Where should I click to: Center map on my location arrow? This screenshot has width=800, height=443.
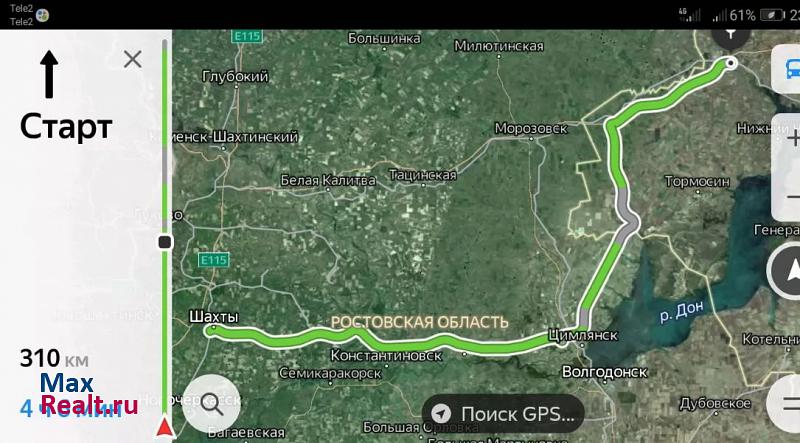click(788, 270)
